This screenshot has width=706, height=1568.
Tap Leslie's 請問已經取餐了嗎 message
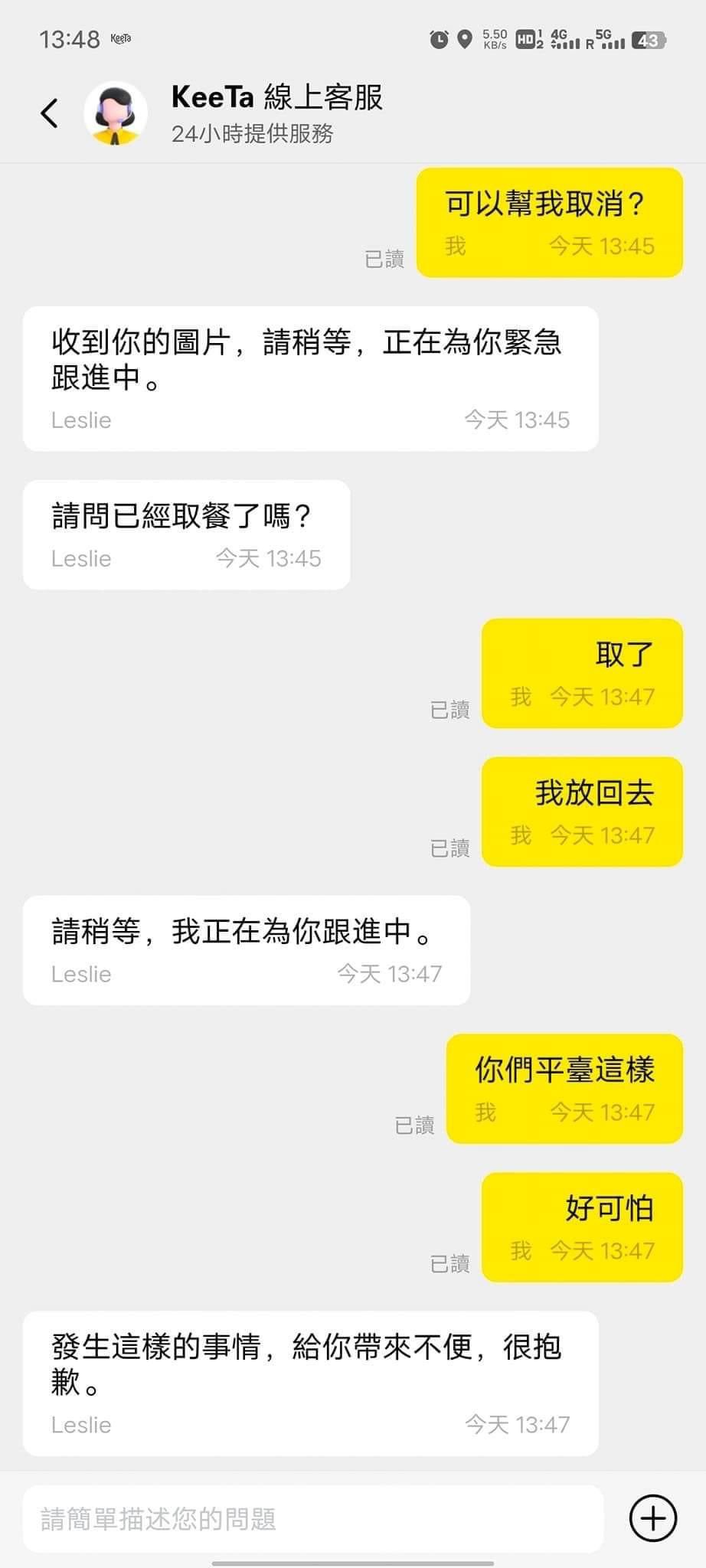[x=186, y=534]
